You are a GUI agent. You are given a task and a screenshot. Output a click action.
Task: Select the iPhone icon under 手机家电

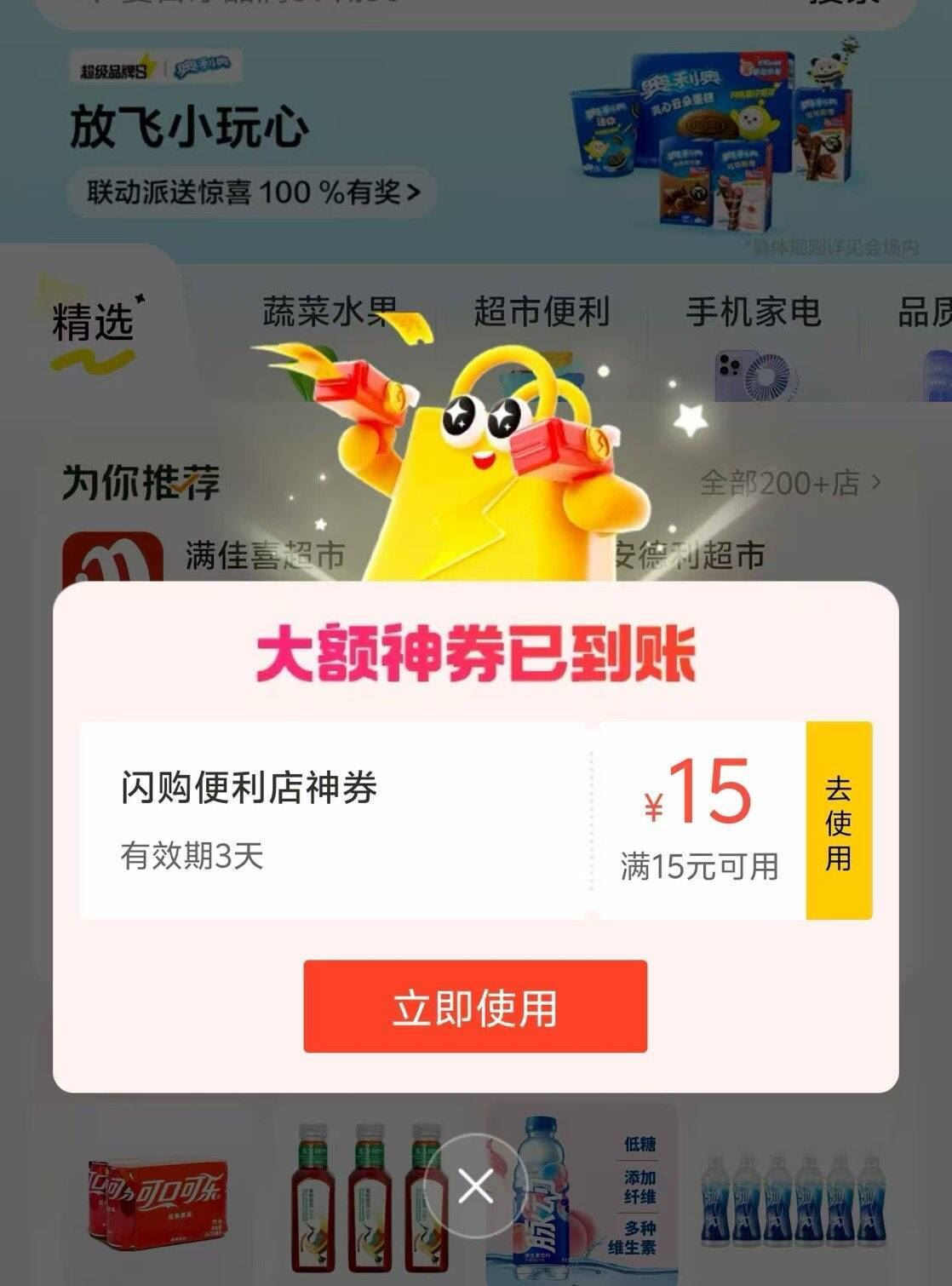[728, 375]
